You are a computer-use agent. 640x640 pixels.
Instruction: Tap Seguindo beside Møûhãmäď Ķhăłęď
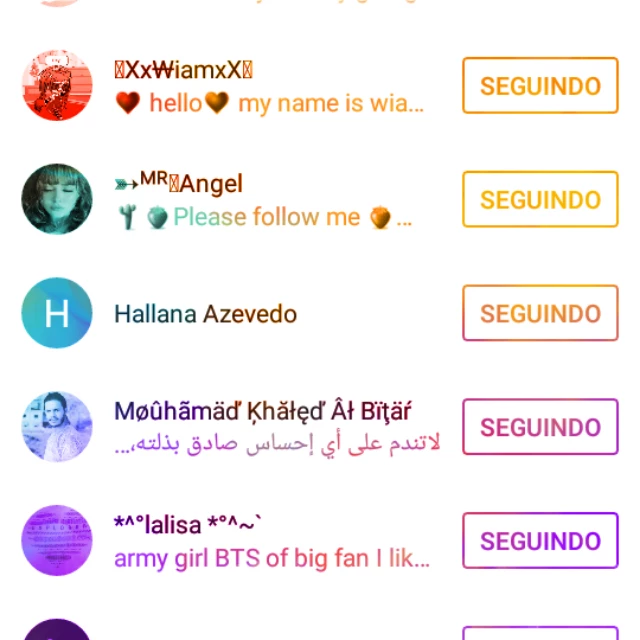pos(540,427)
